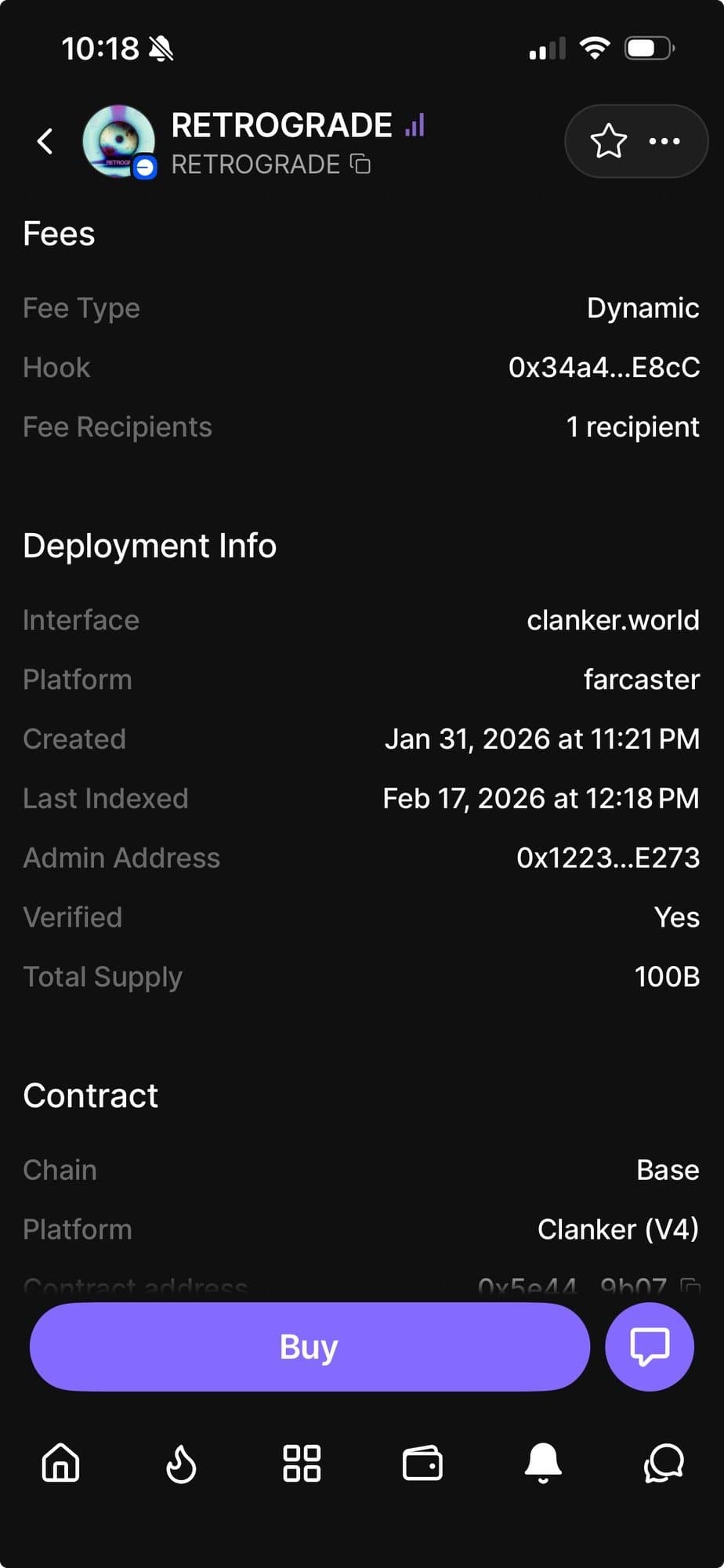Screen dimensions: 724x1568
Task: Tap the Buy button
Action: click(310, 1347)
